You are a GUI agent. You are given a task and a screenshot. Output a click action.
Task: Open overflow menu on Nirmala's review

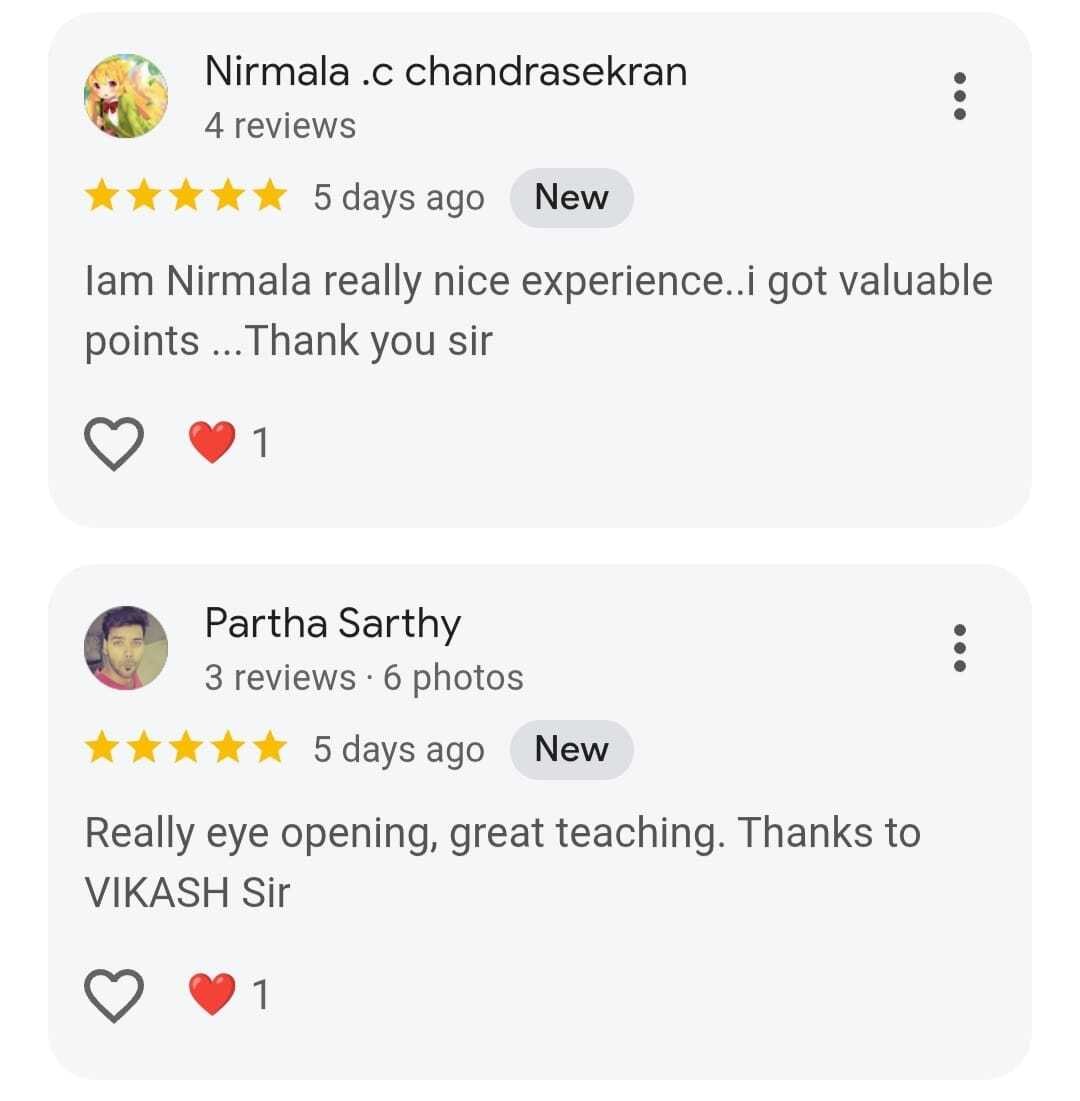tap(959, 96)
